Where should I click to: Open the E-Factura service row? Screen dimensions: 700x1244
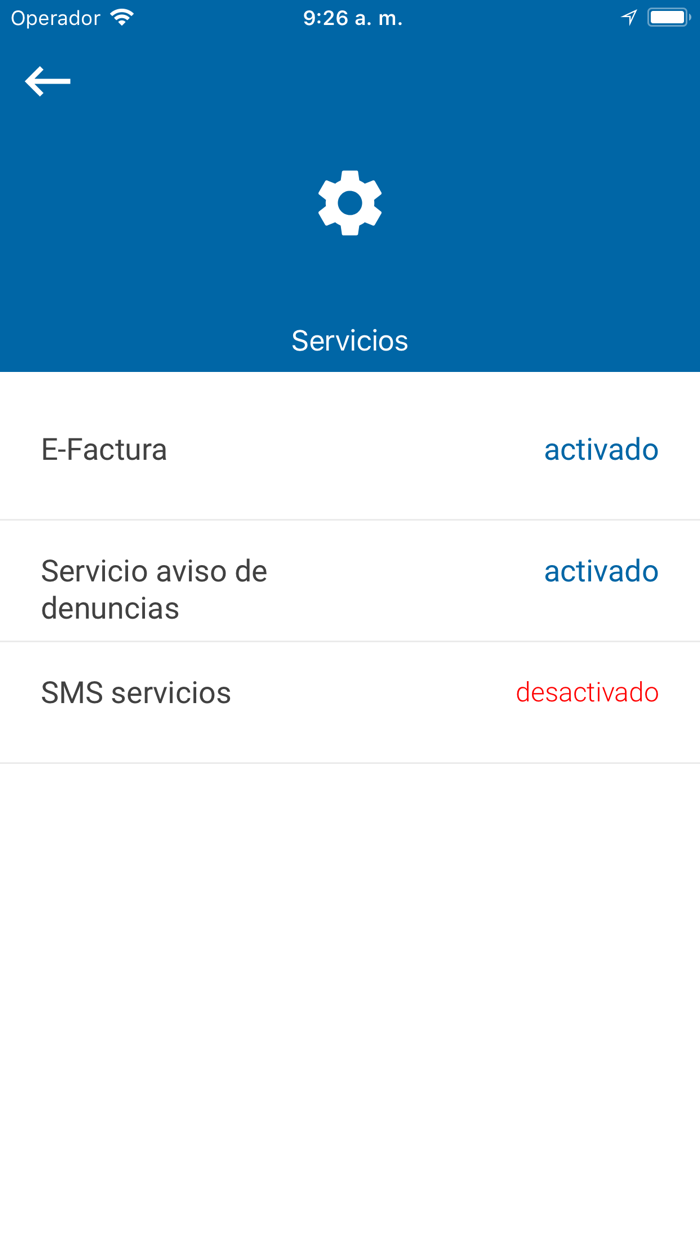pos(350,450)
